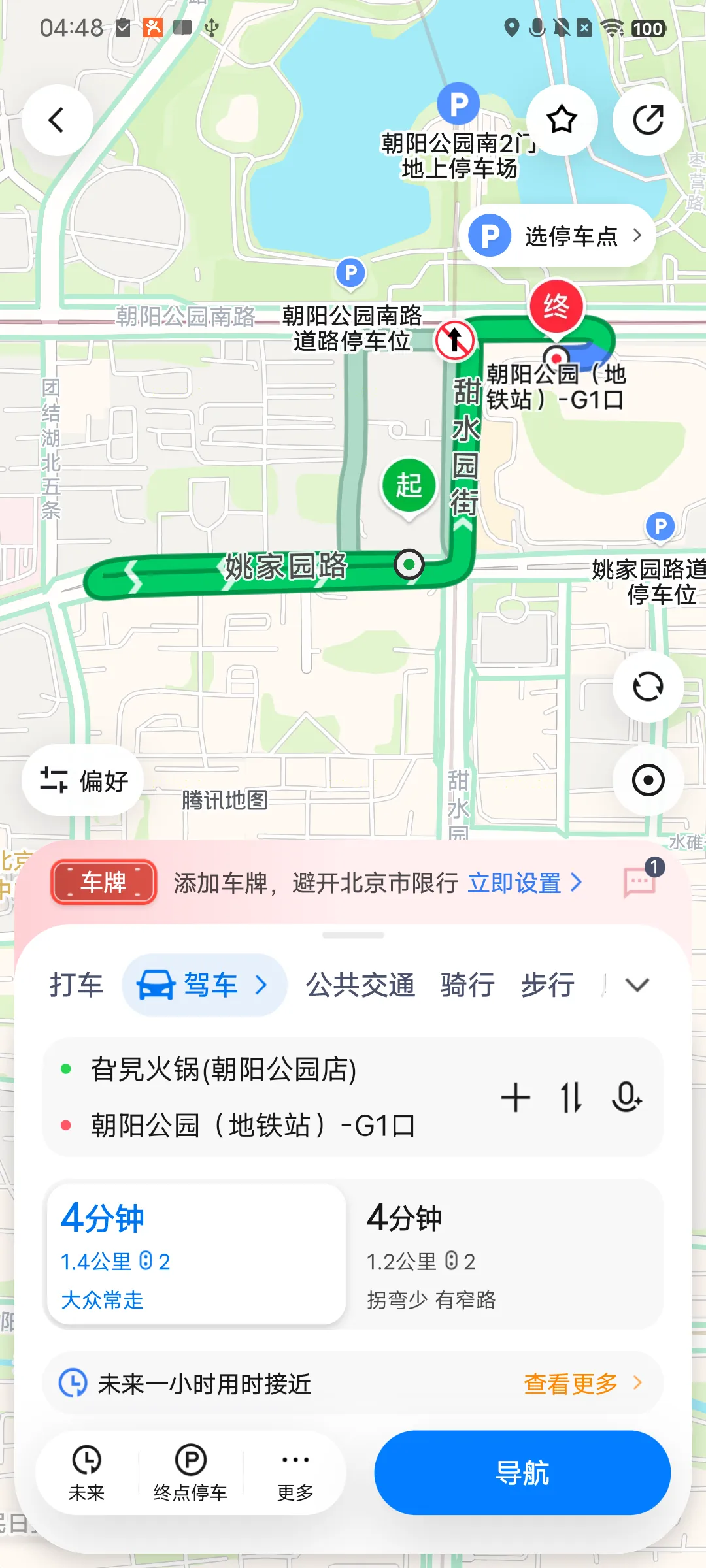Favorite this route with the star icon
This screenshot has height=1568, width=706.
562,120
